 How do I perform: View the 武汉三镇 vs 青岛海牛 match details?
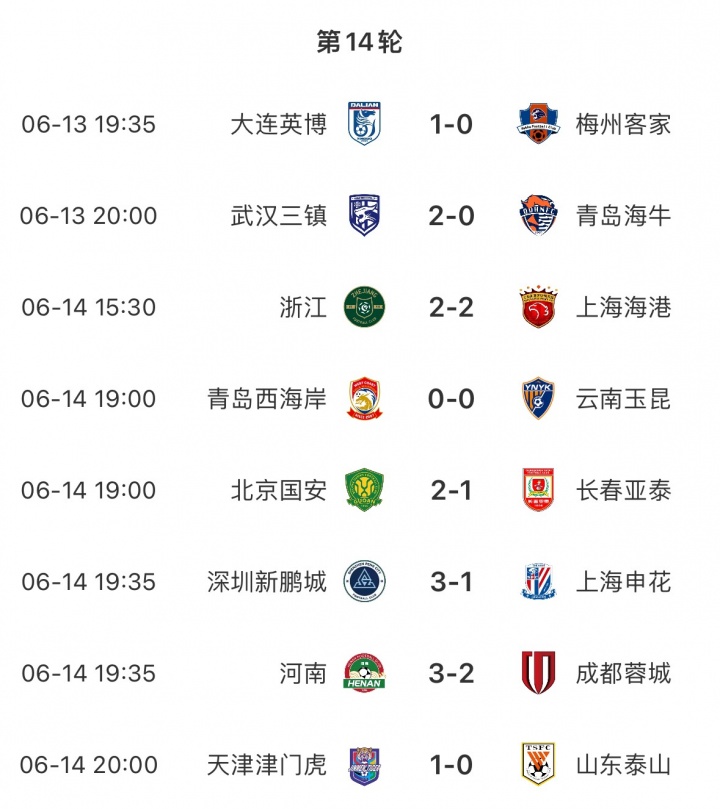(x=451, y=216)
